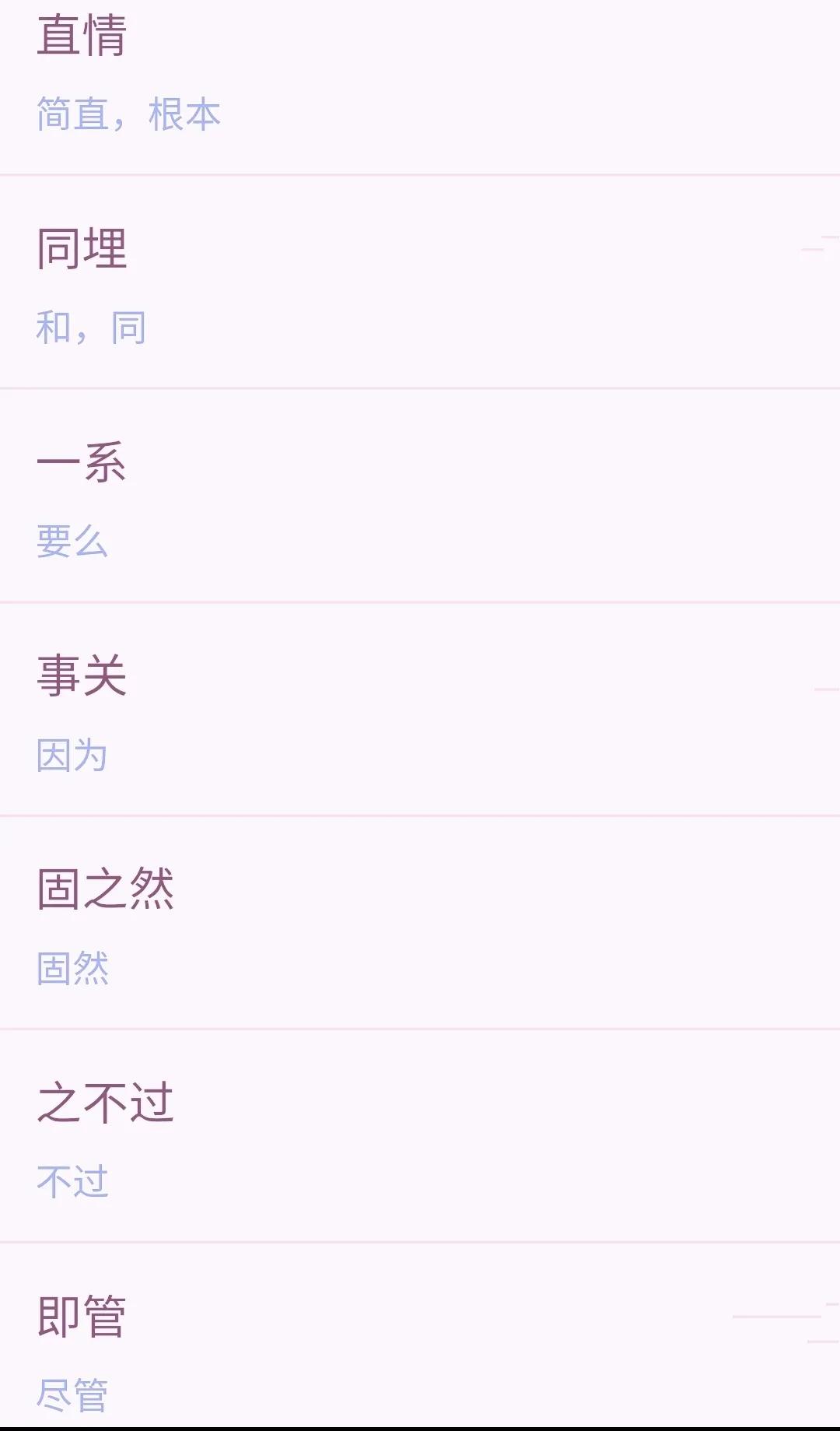Click the divider below the 一系 entry
Image resolution: width=840 pixels, height=1431 pixels.
(420, 599)
